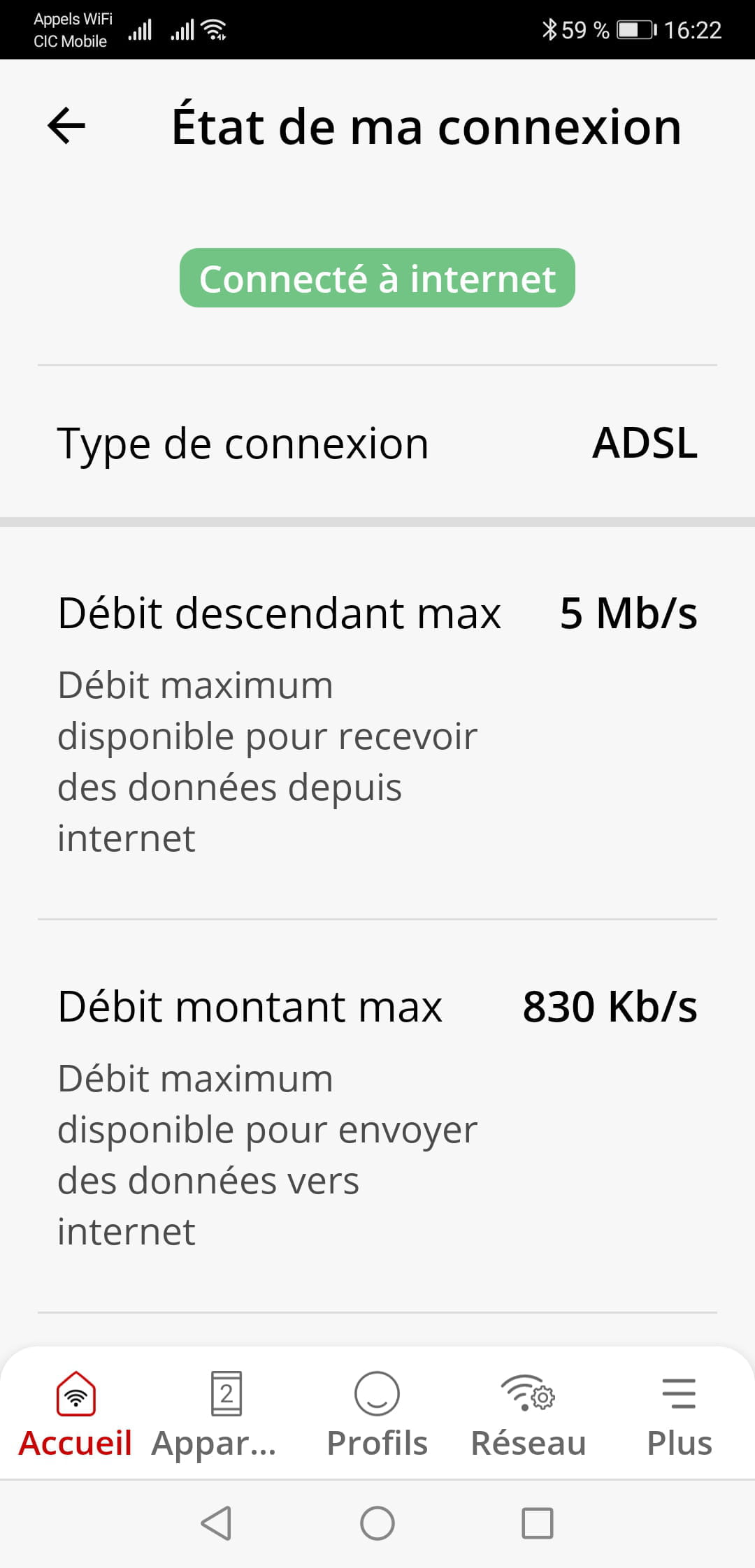Viewport: 755px width, 1568px height.
Task: Tap the Débit montant max value
Action: [x=608, y=1006]
